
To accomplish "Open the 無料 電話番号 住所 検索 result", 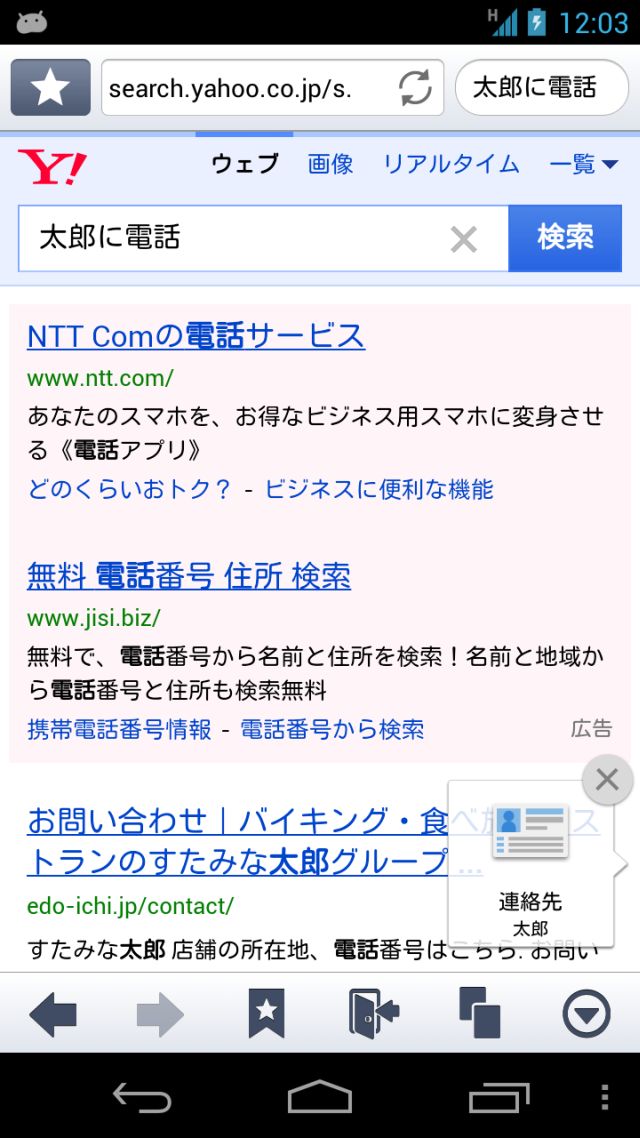I will coord(189,576).
